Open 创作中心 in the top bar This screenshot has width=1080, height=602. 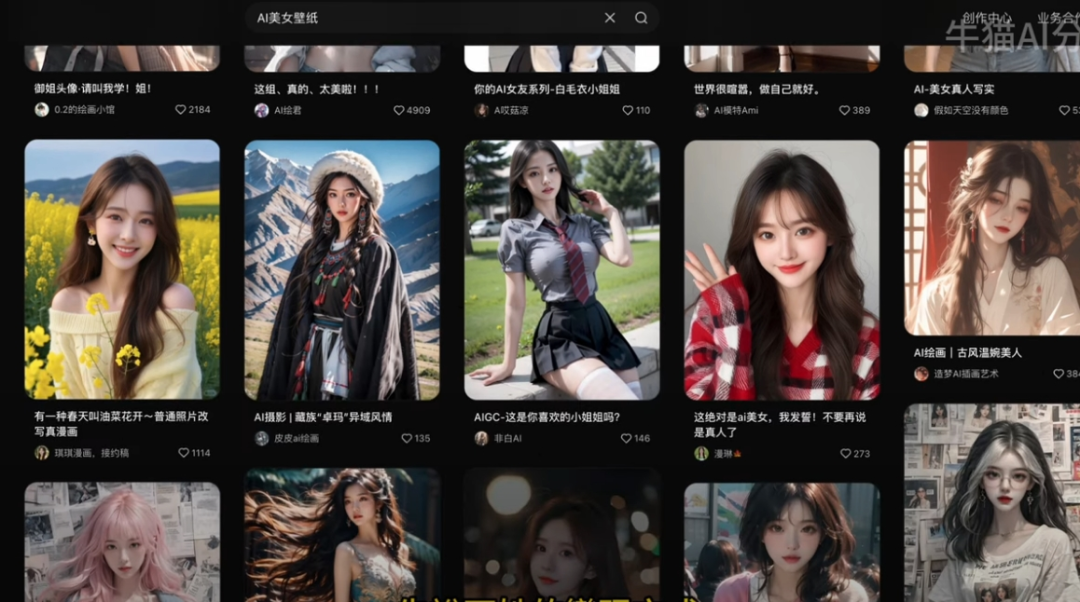(x=987, y=18)
